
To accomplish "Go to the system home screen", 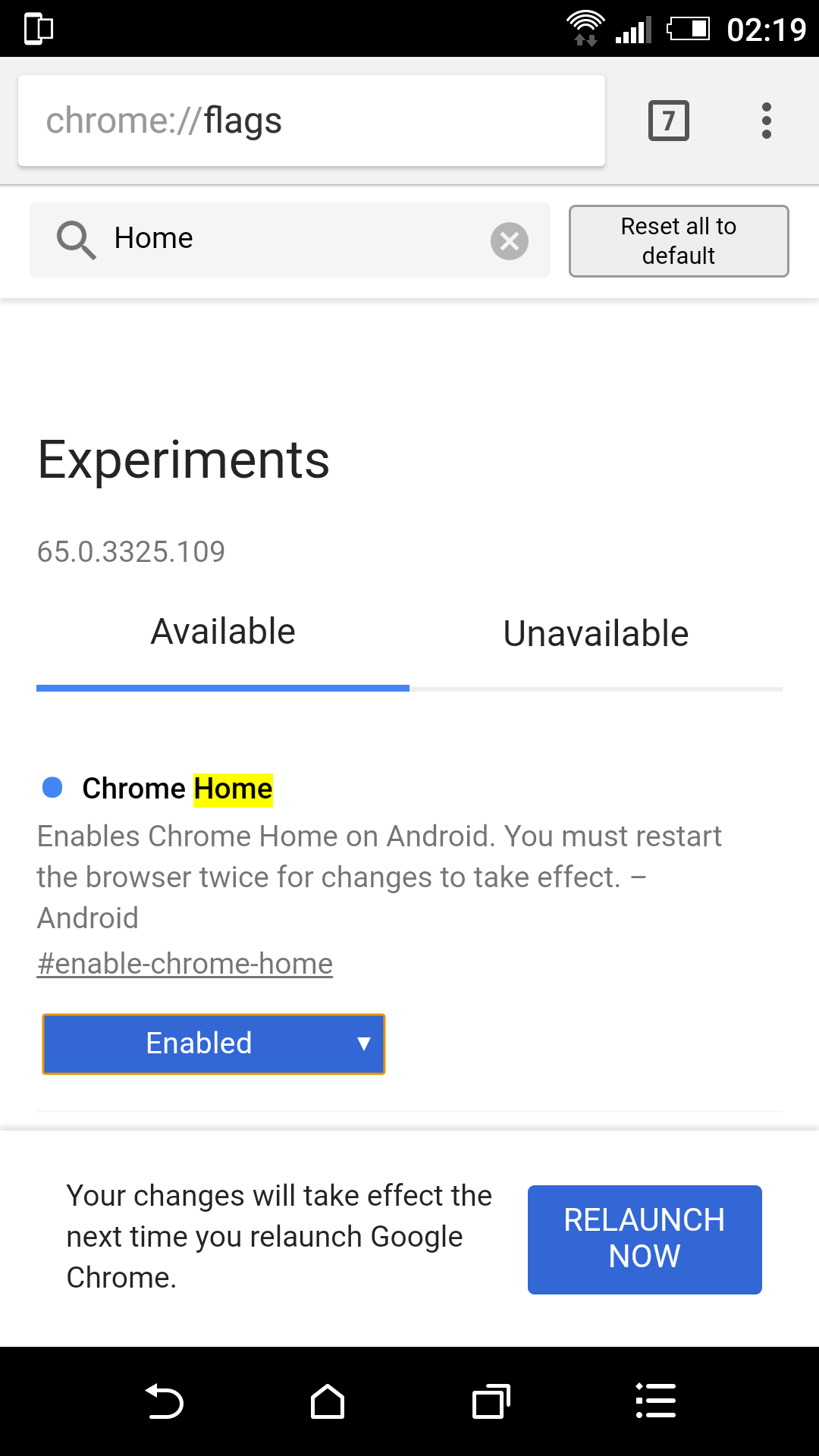I will pyautogui.click(x=328, y=1401).
